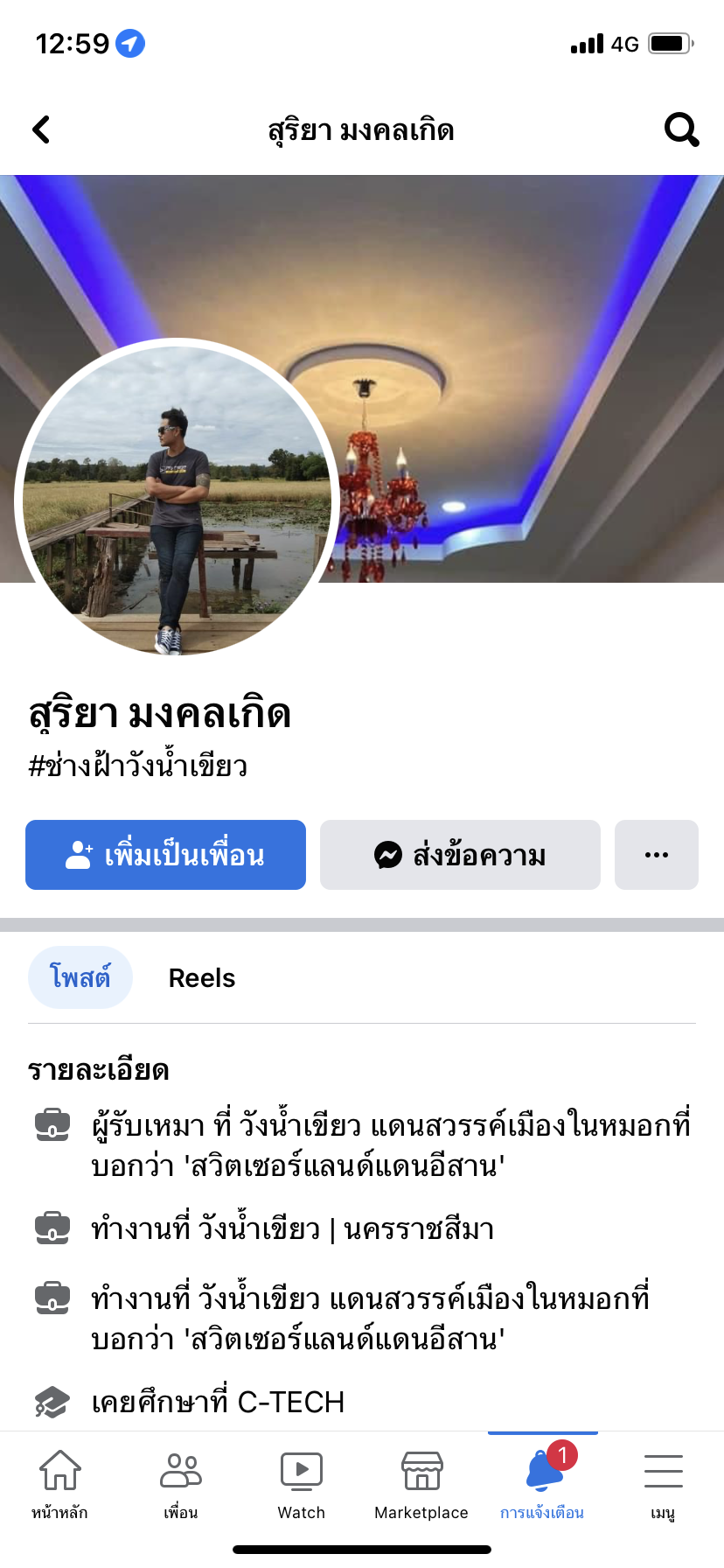Switch to the Reels tab

tap(201, 977)
